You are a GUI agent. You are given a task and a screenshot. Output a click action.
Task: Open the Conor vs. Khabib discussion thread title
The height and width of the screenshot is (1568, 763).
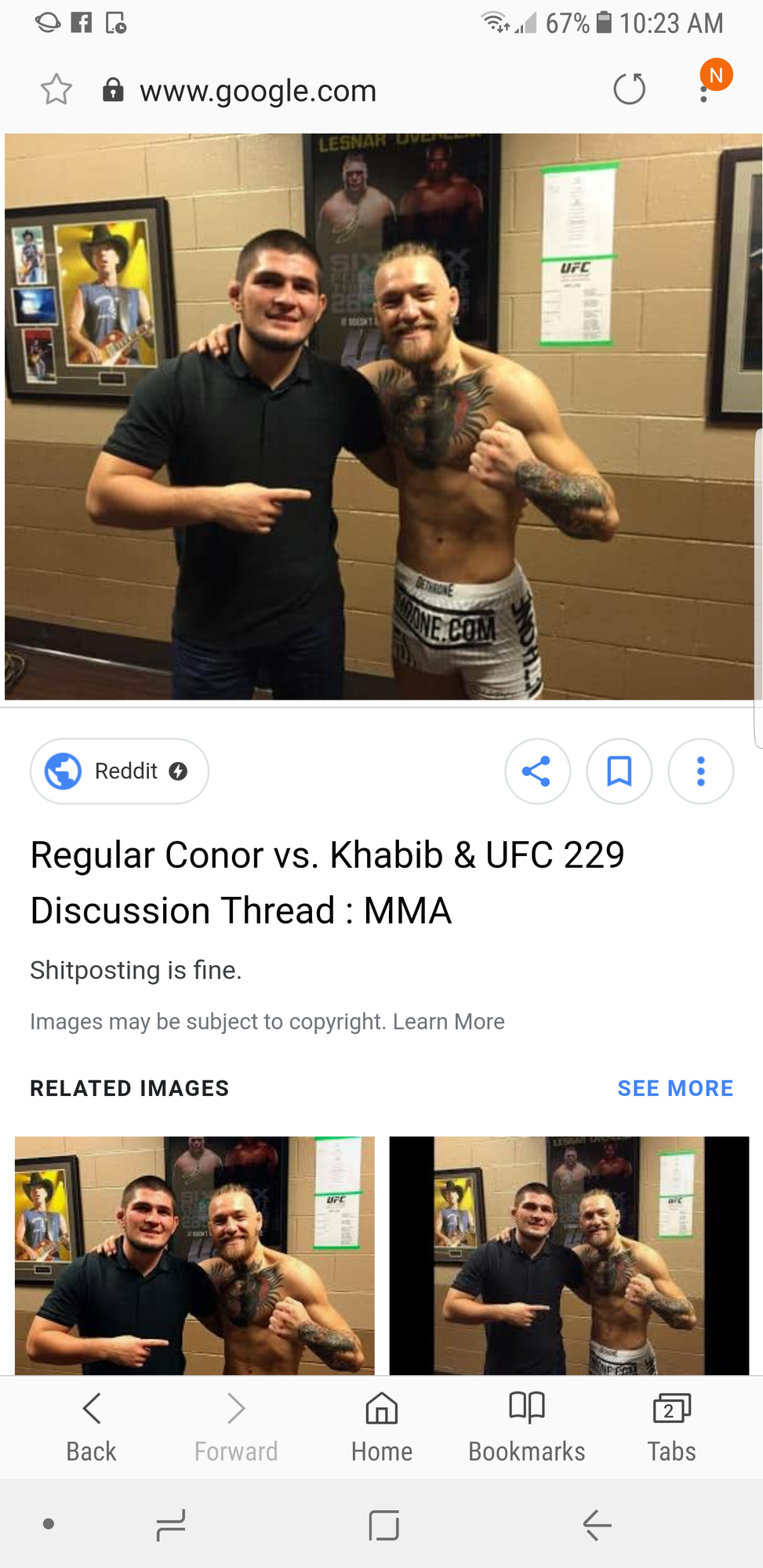(327, 882)
